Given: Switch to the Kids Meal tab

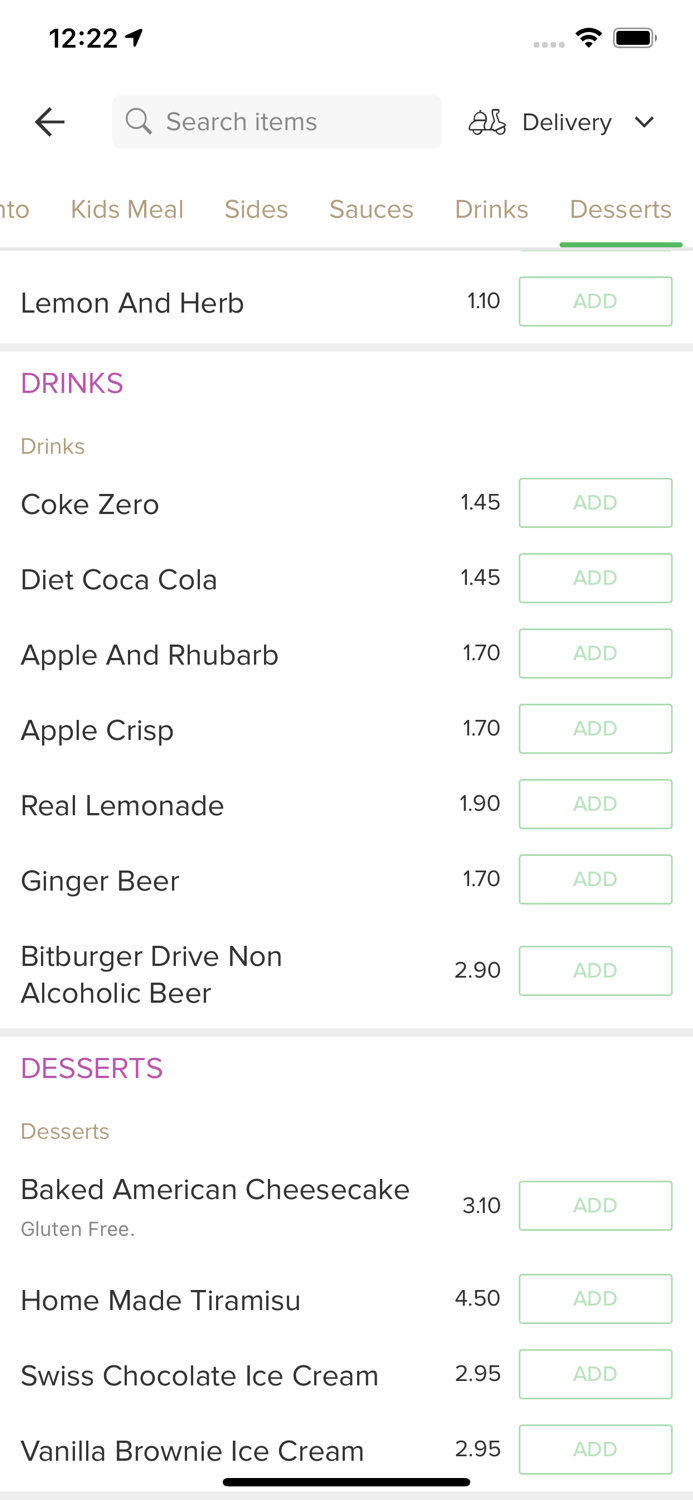Looking at the screenshot, I should coord(127,209).
